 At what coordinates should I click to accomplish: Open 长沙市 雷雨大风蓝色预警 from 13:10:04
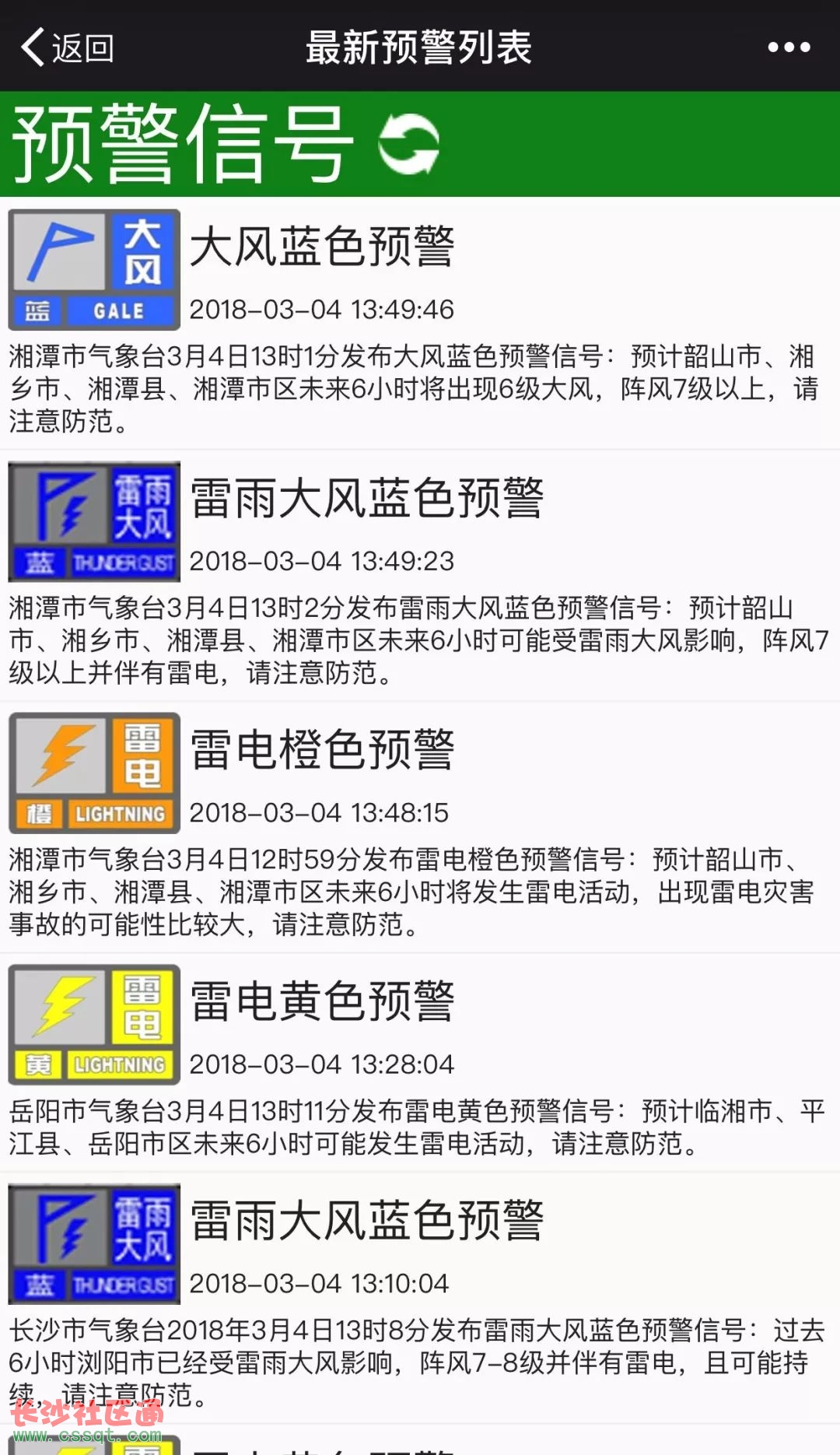420,1299
